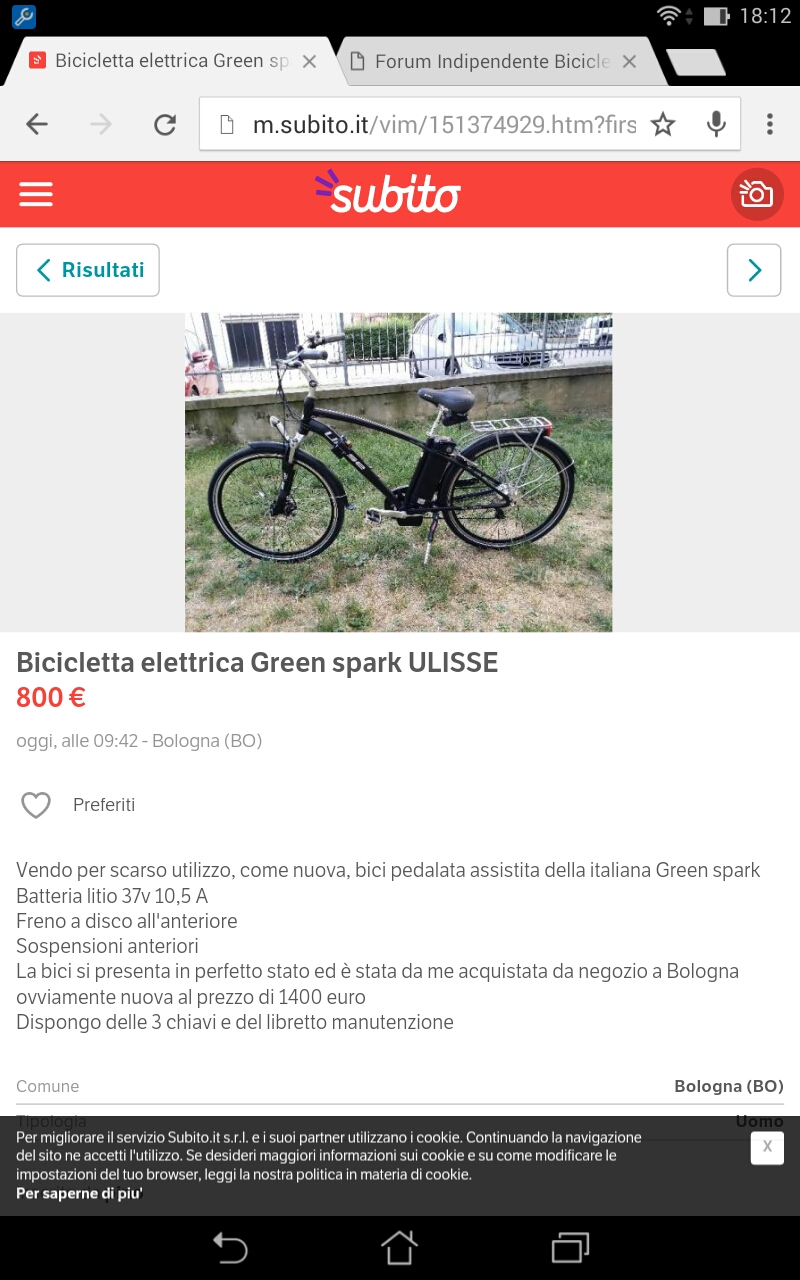Image resolution: width=800 pixels, height=1280 pixels.
Task: Reload the current page
Action: (x=164, y=124)
